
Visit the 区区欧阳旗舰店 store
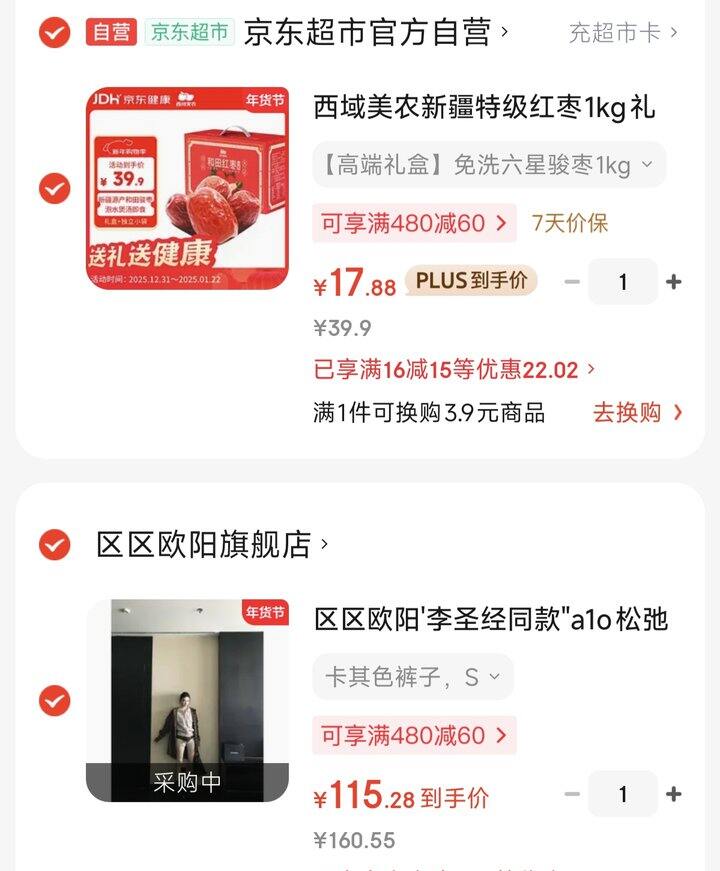[212, 545]
